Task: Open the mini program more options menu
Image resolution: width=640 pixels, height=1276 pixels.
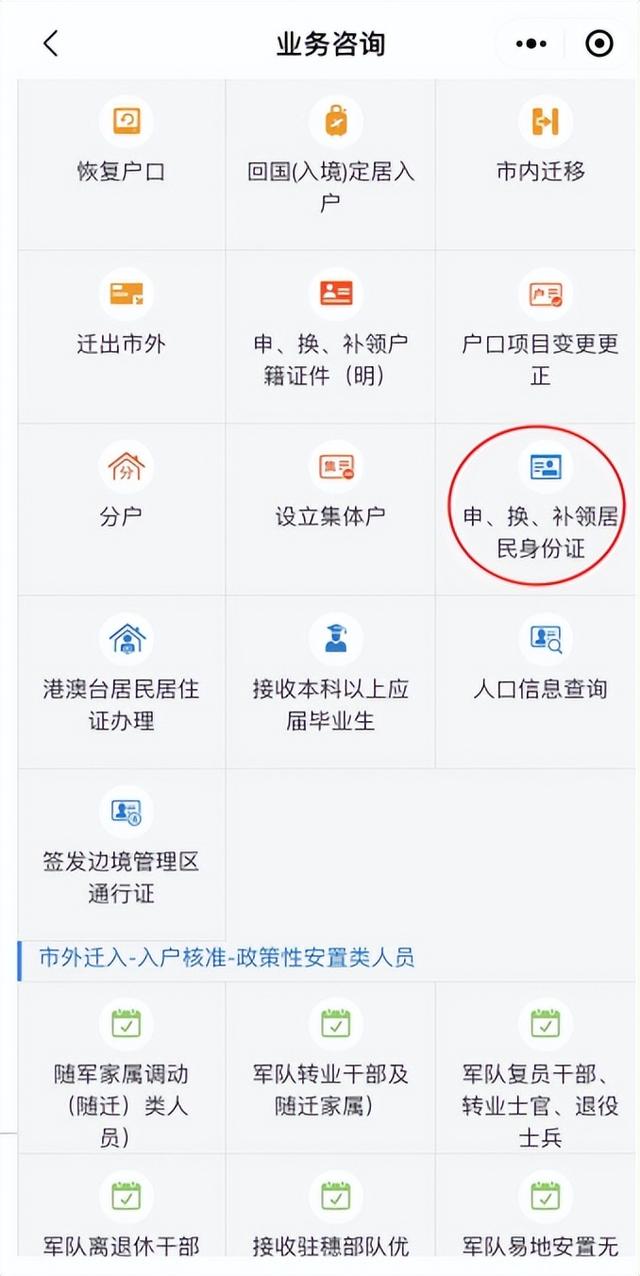Action: (x=531, y=44)
